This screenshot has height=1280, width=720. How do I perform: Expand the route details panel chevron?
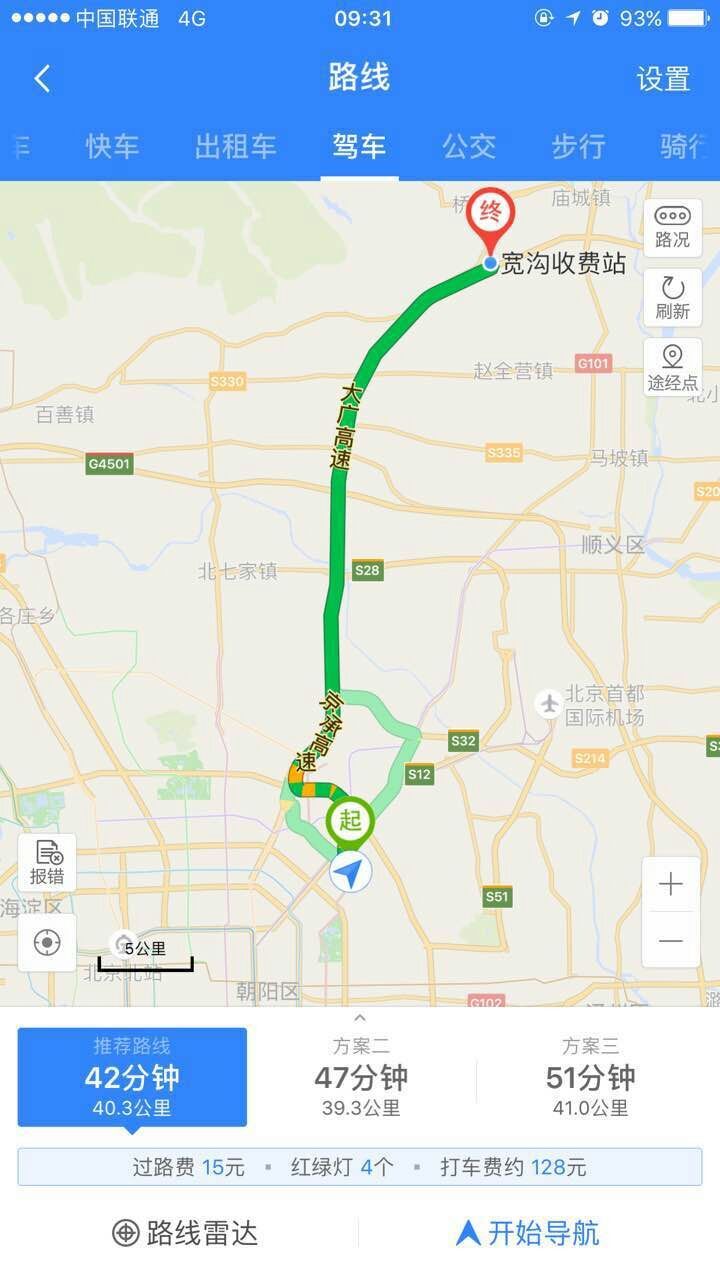(360, 1019)
